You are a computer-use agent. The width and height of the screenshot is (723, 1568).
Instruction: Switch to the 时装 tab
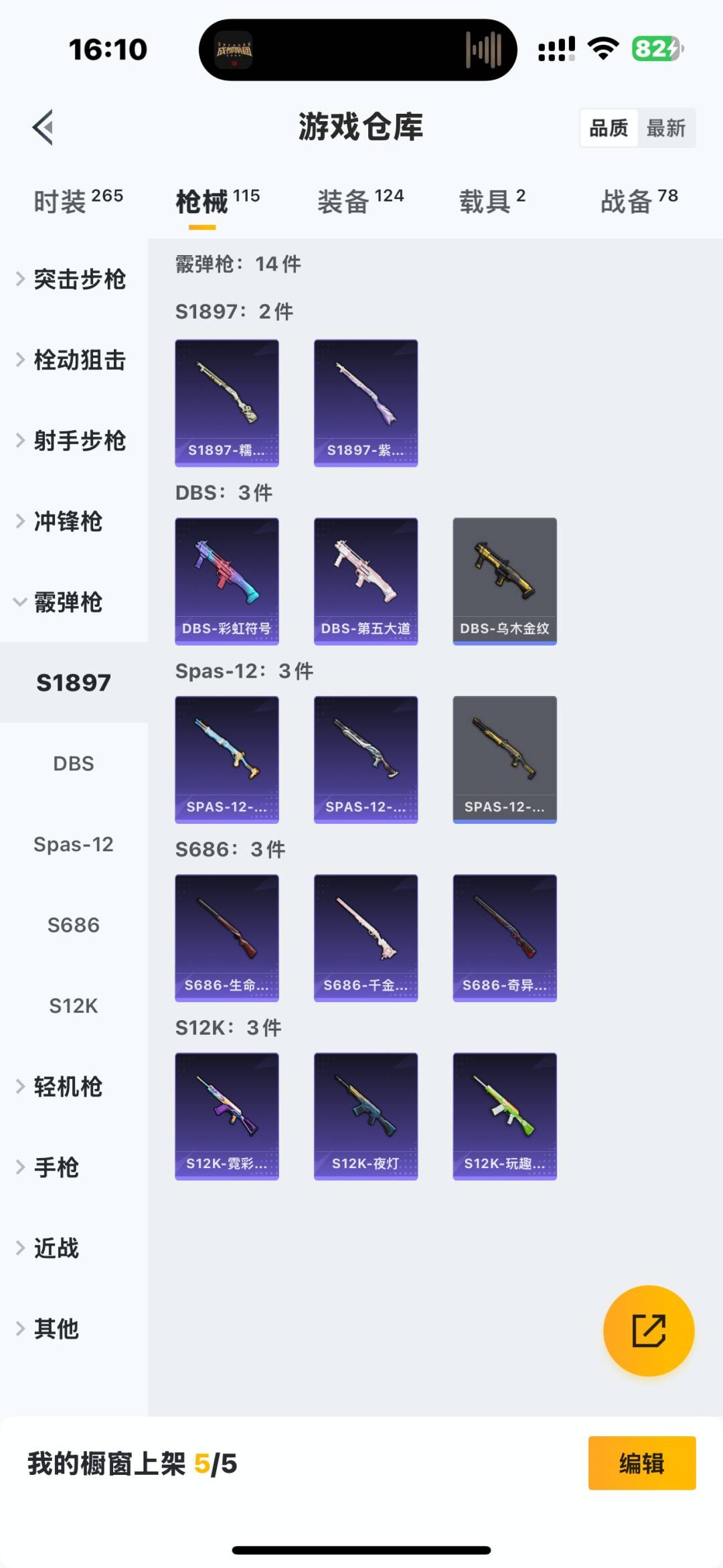[78, 200]
